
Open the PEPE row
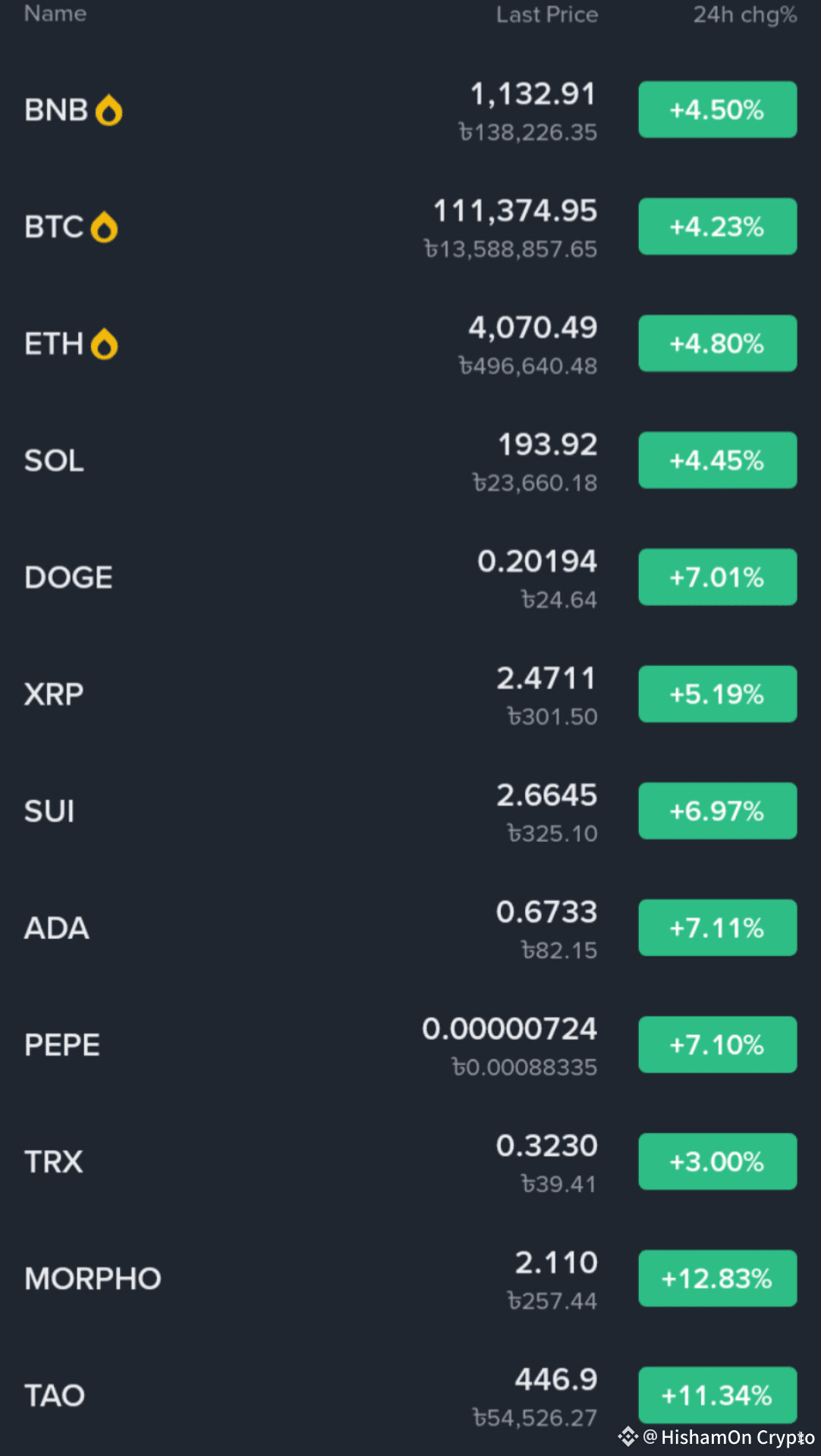62,1044
